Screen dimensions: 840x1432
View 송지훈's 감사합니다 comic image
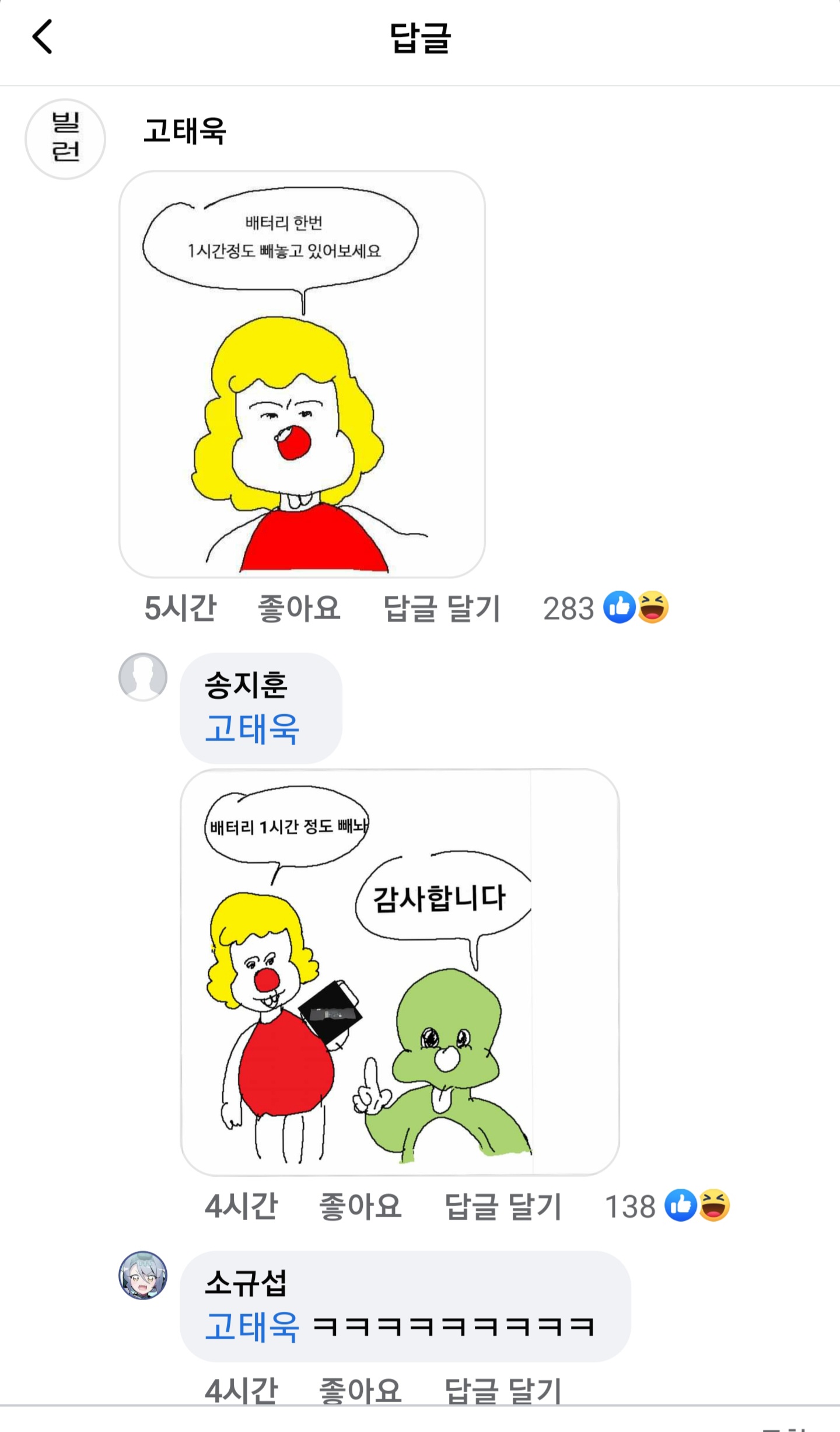click(400, 972)
